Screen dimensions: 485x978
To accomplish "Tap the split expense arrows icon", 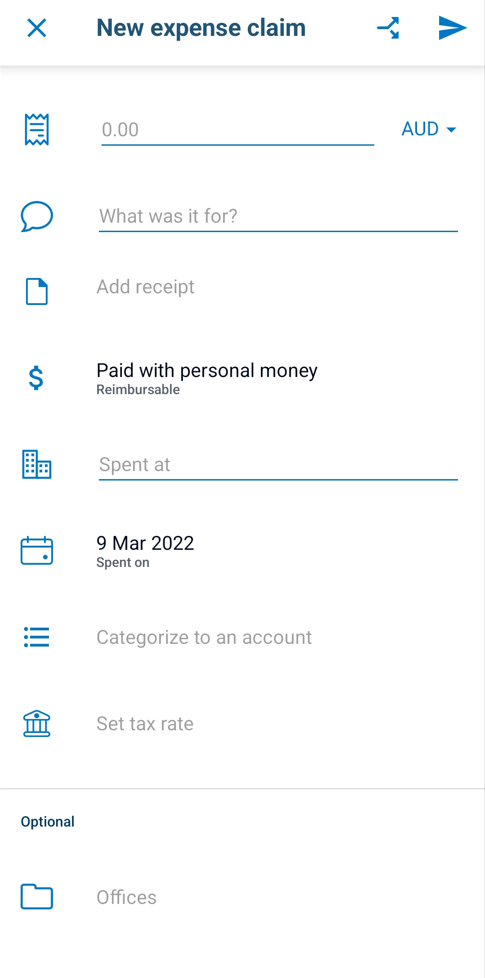I will [x=388, y=28].
